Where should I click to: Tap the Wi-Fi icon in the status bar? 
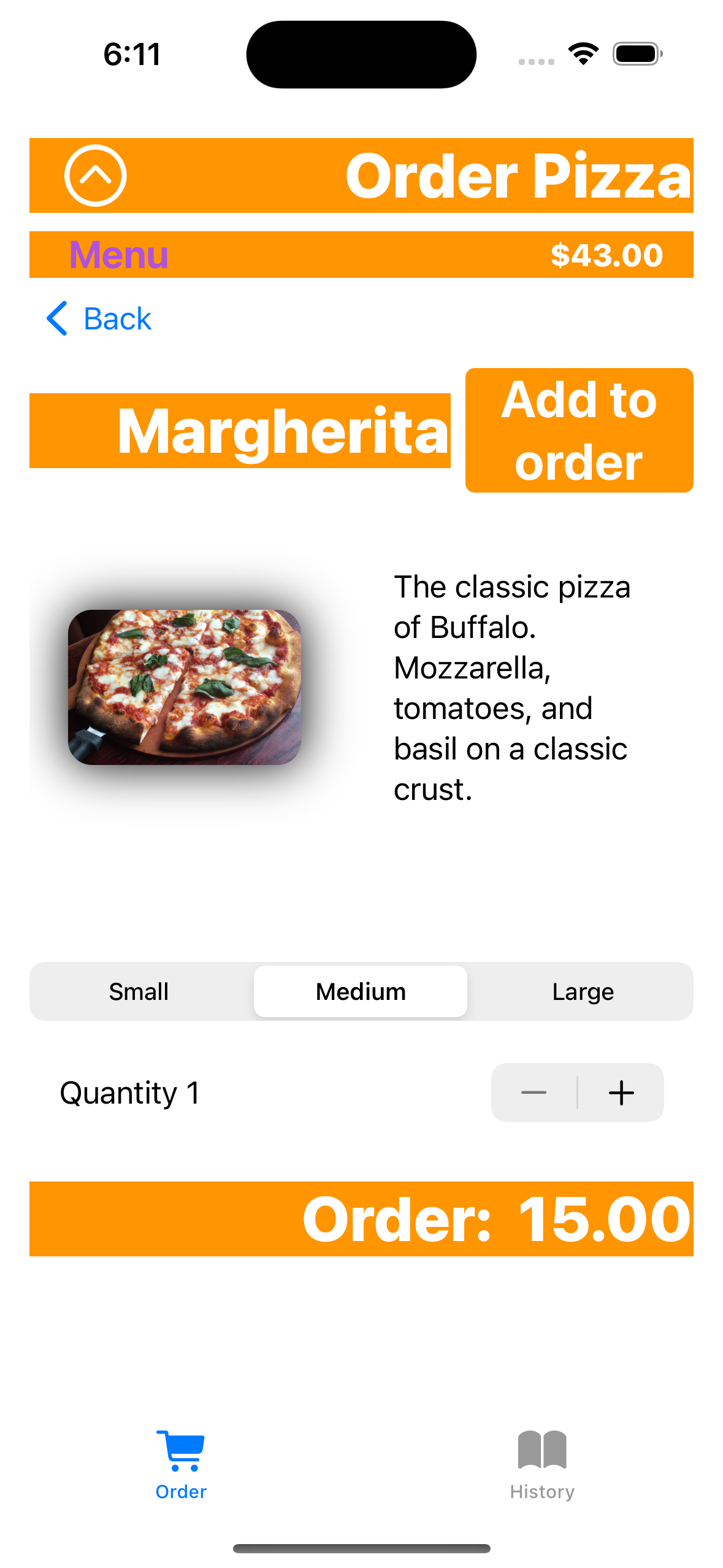[x=582, y=54]
